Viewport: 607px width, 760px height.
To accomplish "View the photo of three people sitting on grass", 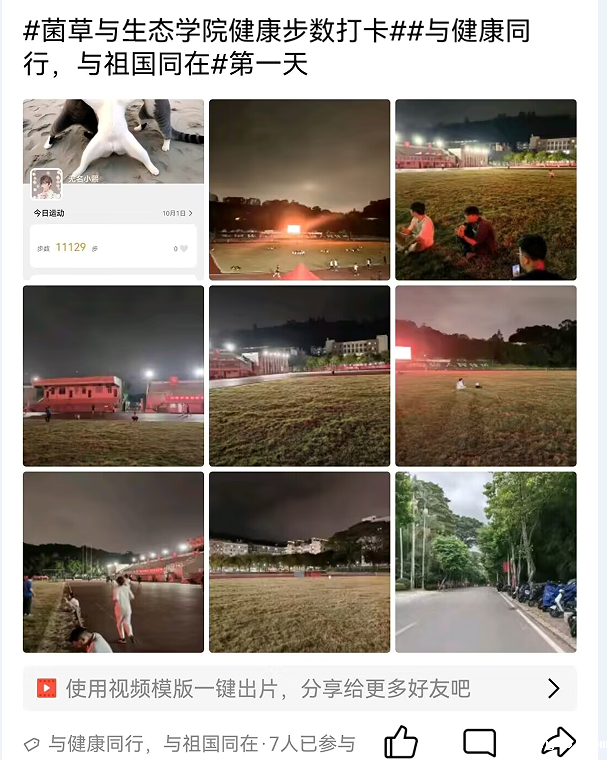I will point(486,189).
